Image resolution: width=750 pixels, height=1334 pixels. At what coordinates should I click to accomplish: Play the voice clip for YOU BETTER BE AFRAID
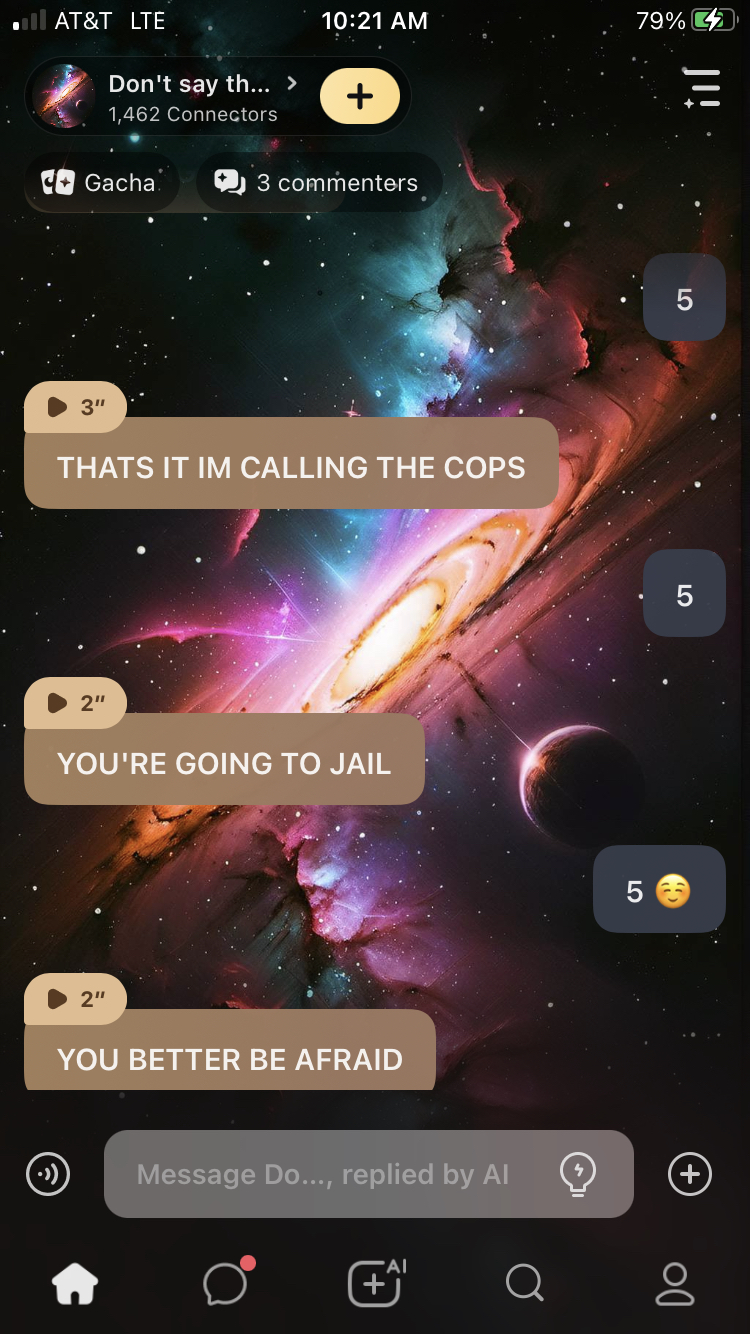point(76,999)
